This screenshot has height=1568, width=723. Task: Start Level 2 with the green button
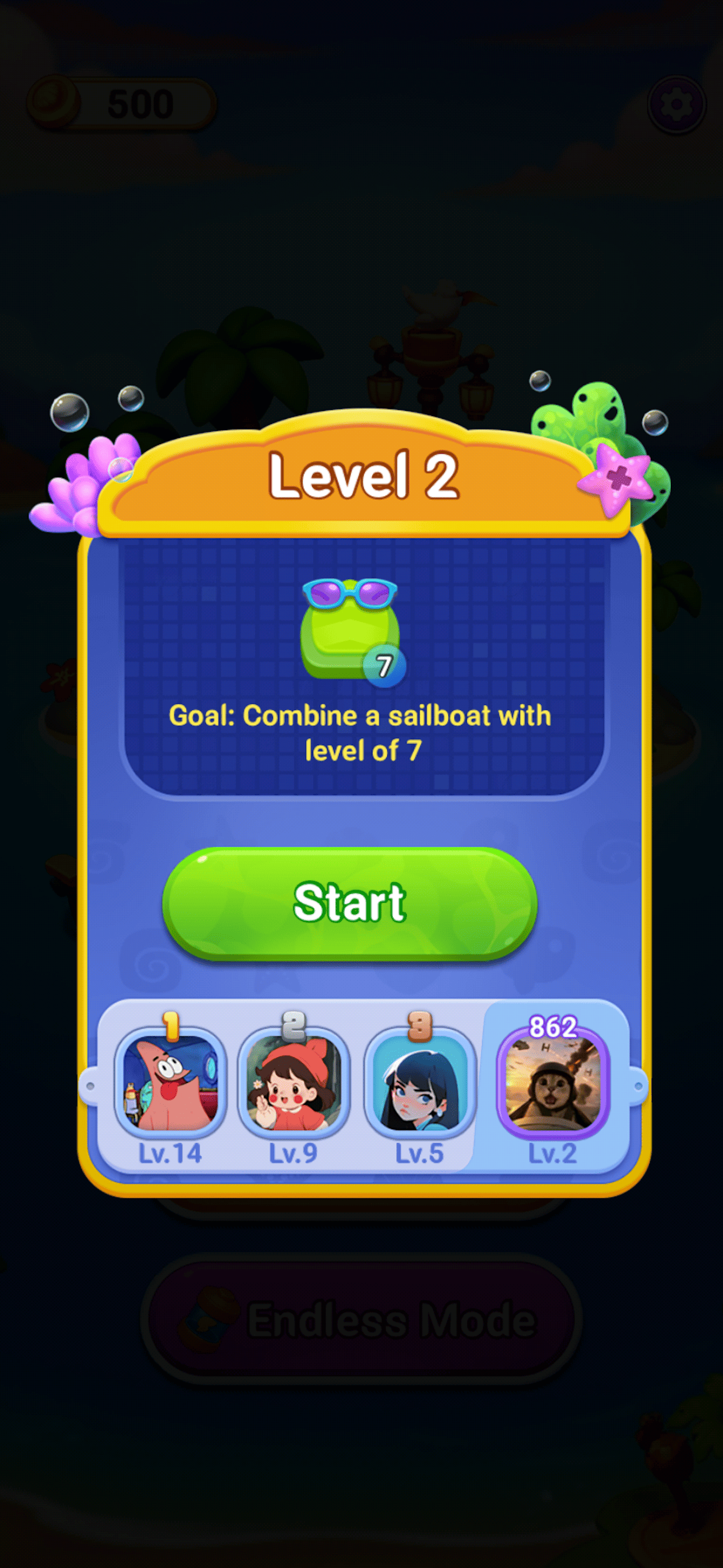click(349, 903)
